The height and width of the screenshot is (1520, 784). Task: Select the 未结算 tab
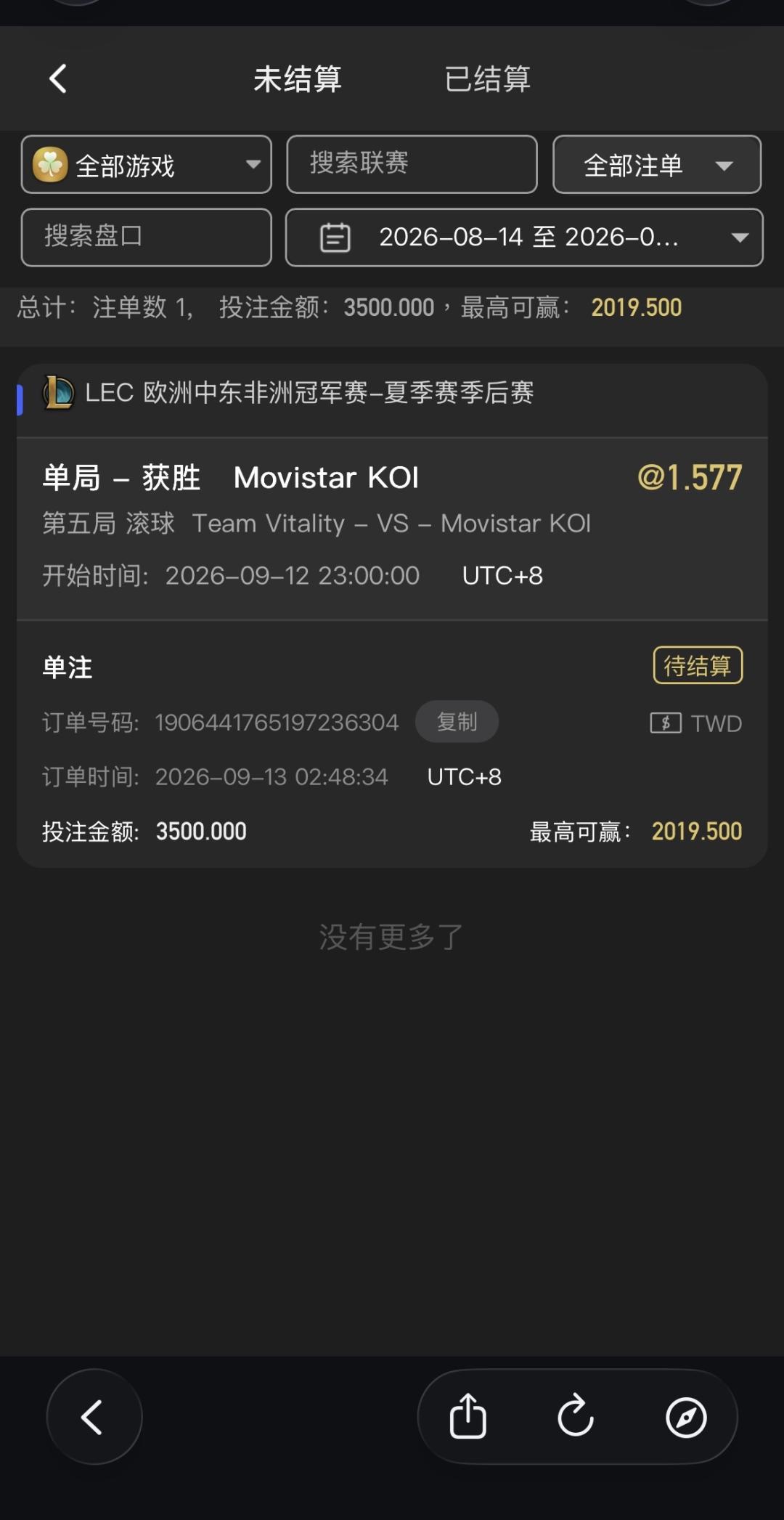[298, 78]
